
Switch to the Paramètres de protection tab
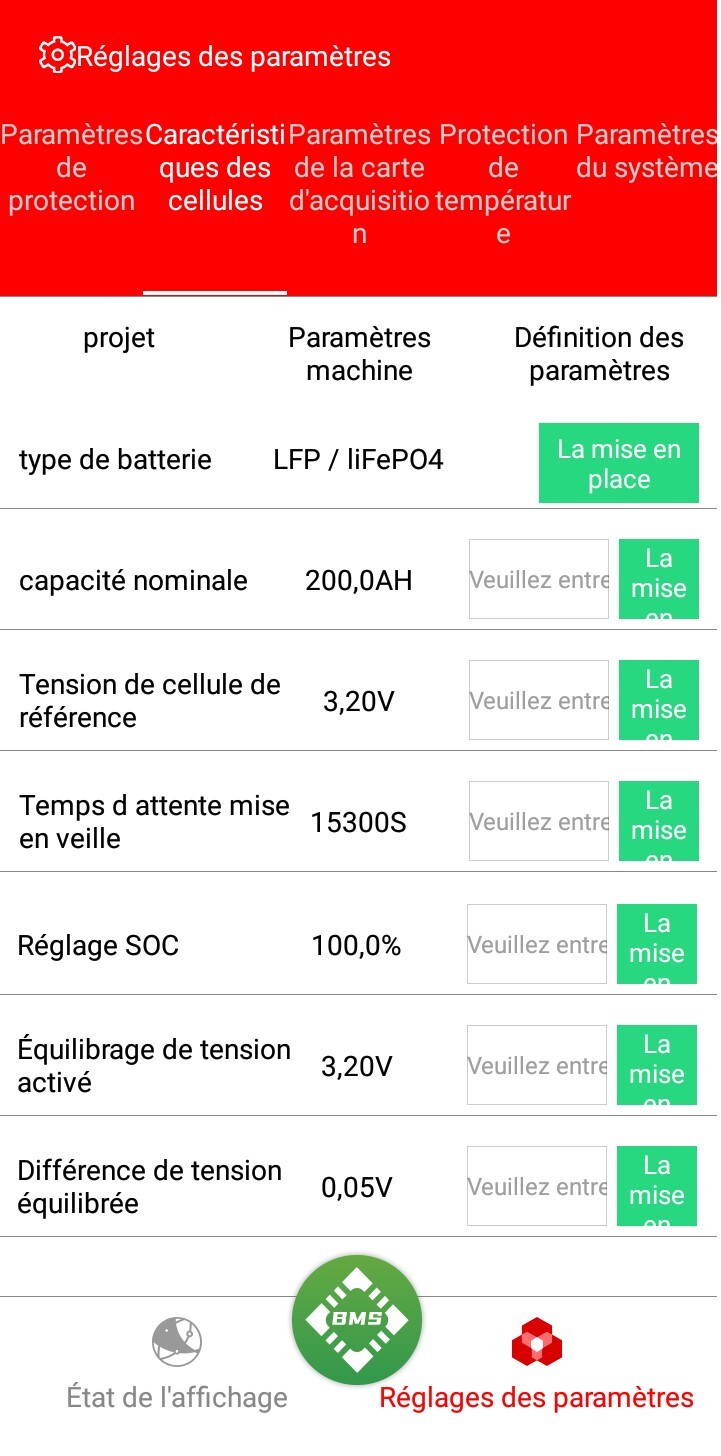tap(71, 168)
